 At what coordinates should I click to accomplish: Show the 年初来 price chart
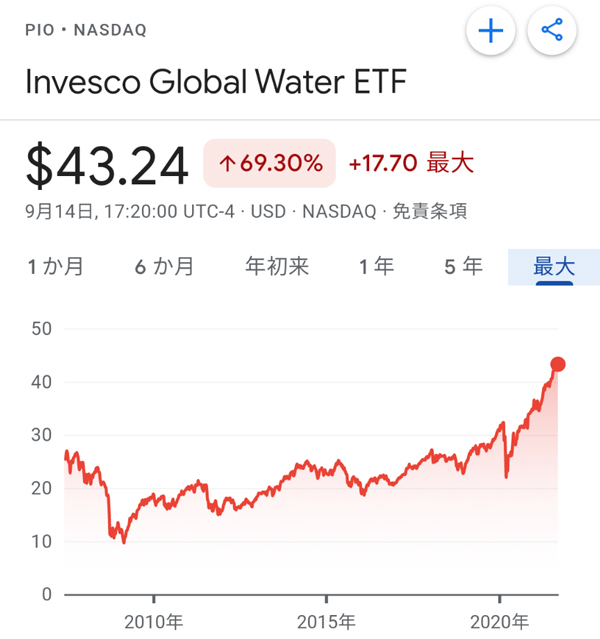coord(277,267)
